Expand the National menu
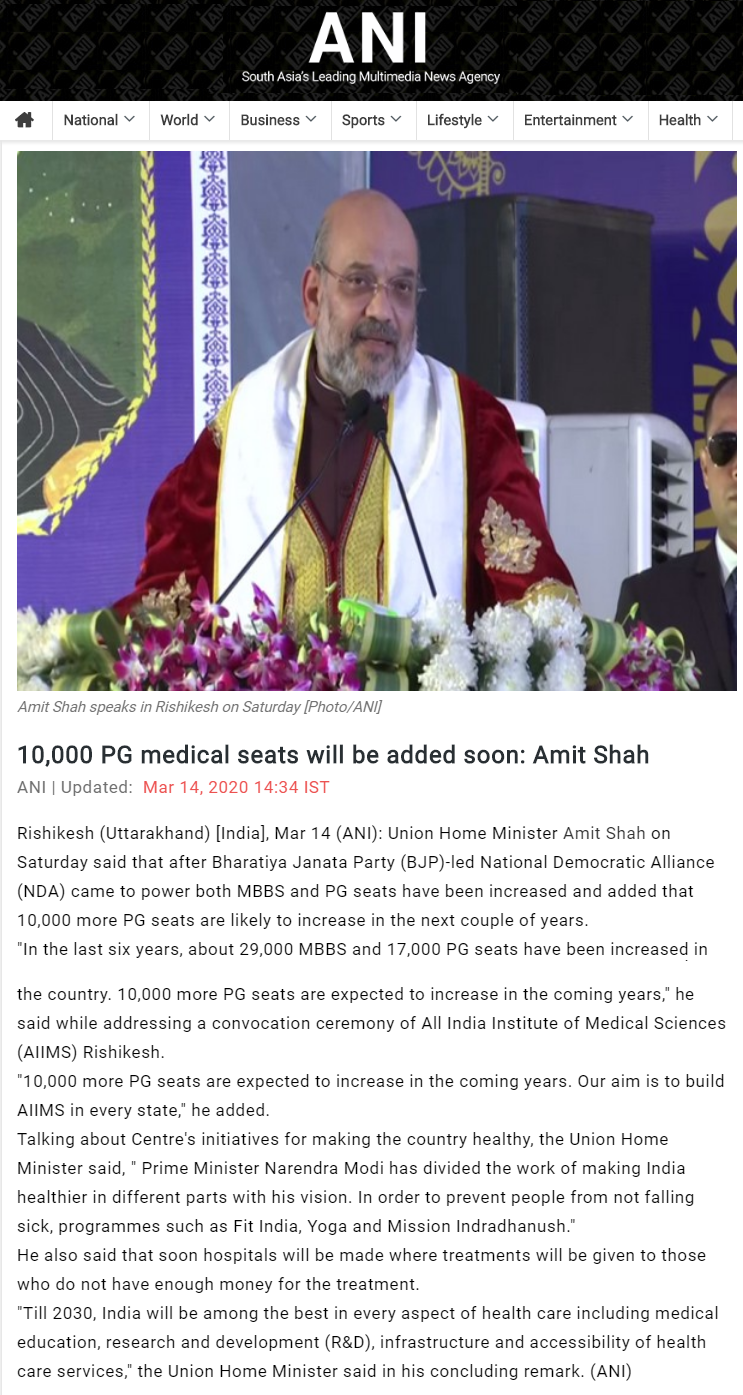Image resolution: width=743 pixels, height=1395 pixels. pos(99,120)
